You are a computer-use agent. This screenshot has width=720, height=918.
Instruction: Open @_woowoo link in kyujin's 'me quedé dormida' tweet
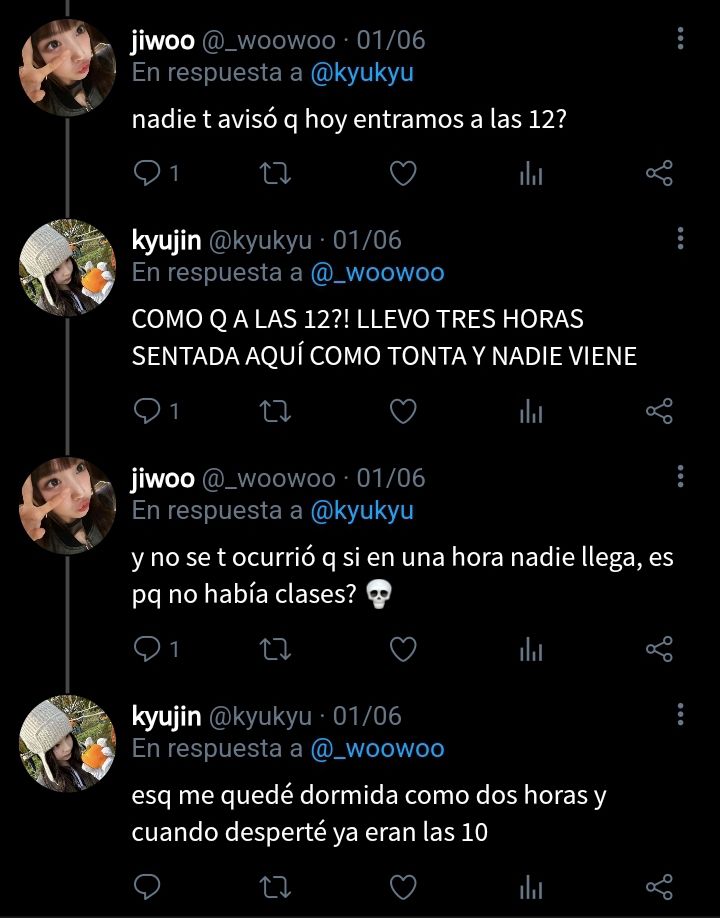tap(377, 748)
